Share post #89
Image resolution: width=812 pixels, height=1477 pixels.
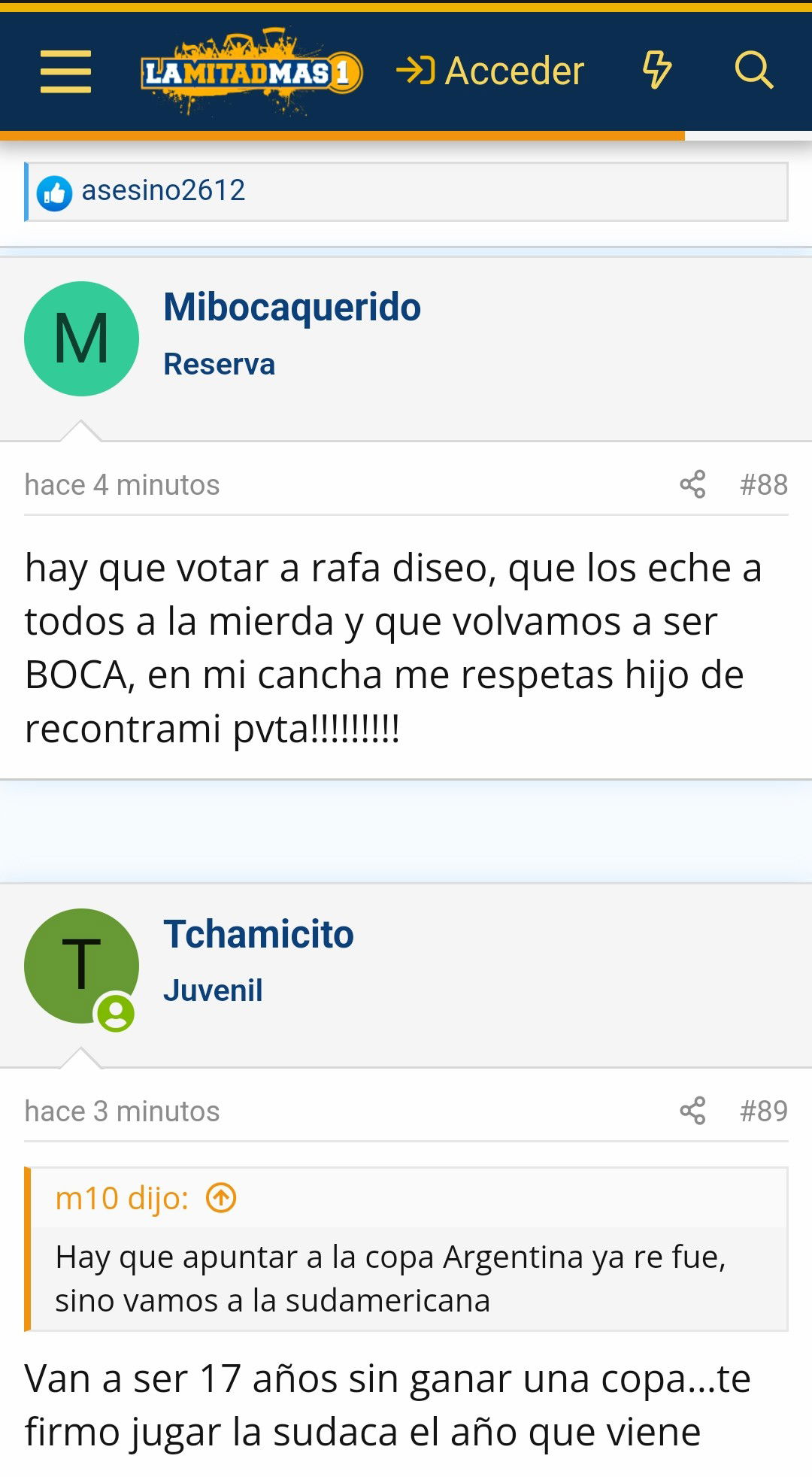692,1111
